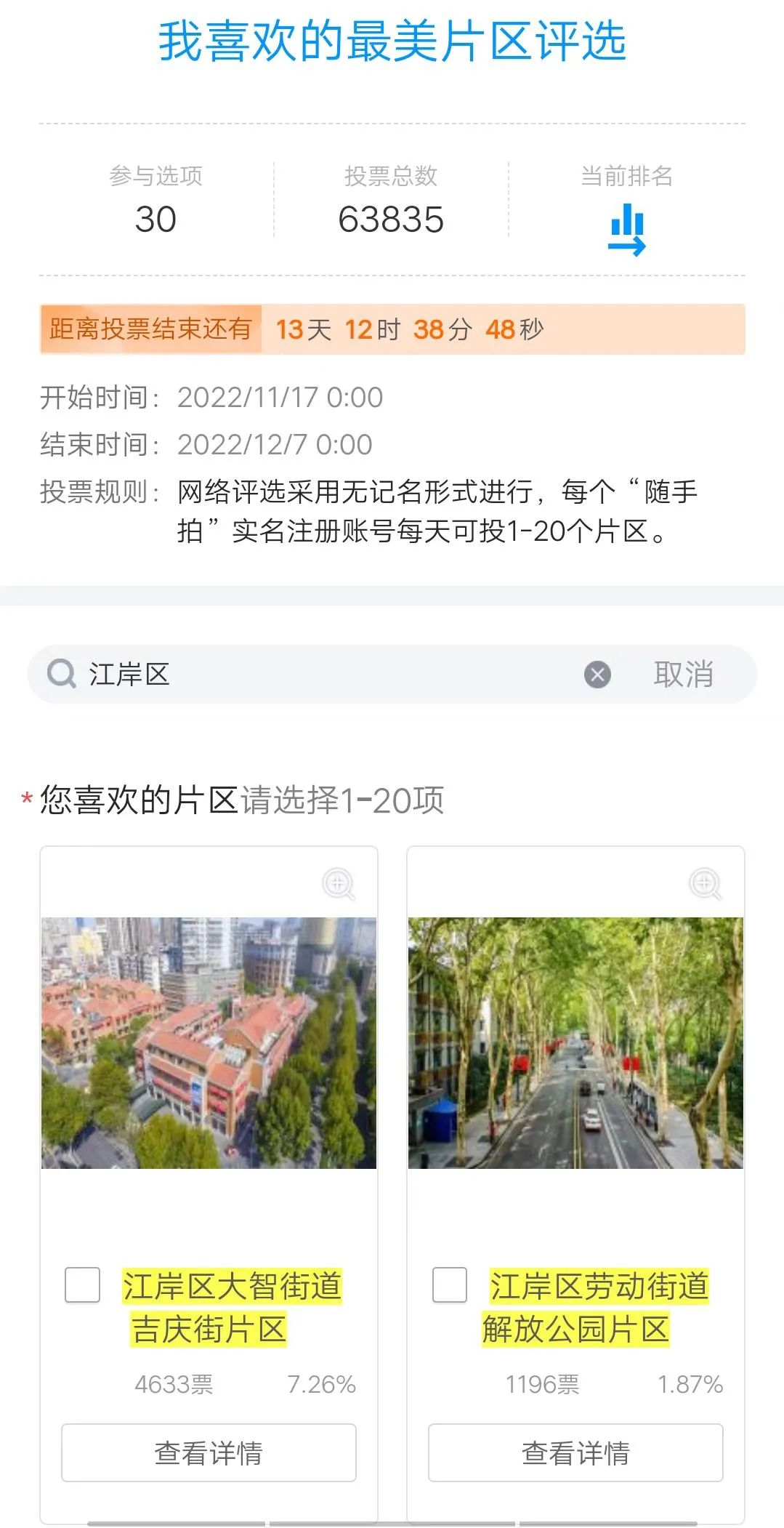The width and height of the screenshot is (784, 1528).
Task: View details of 解放公园片区
Action: pyautogui.click(x=575, y=1452)
